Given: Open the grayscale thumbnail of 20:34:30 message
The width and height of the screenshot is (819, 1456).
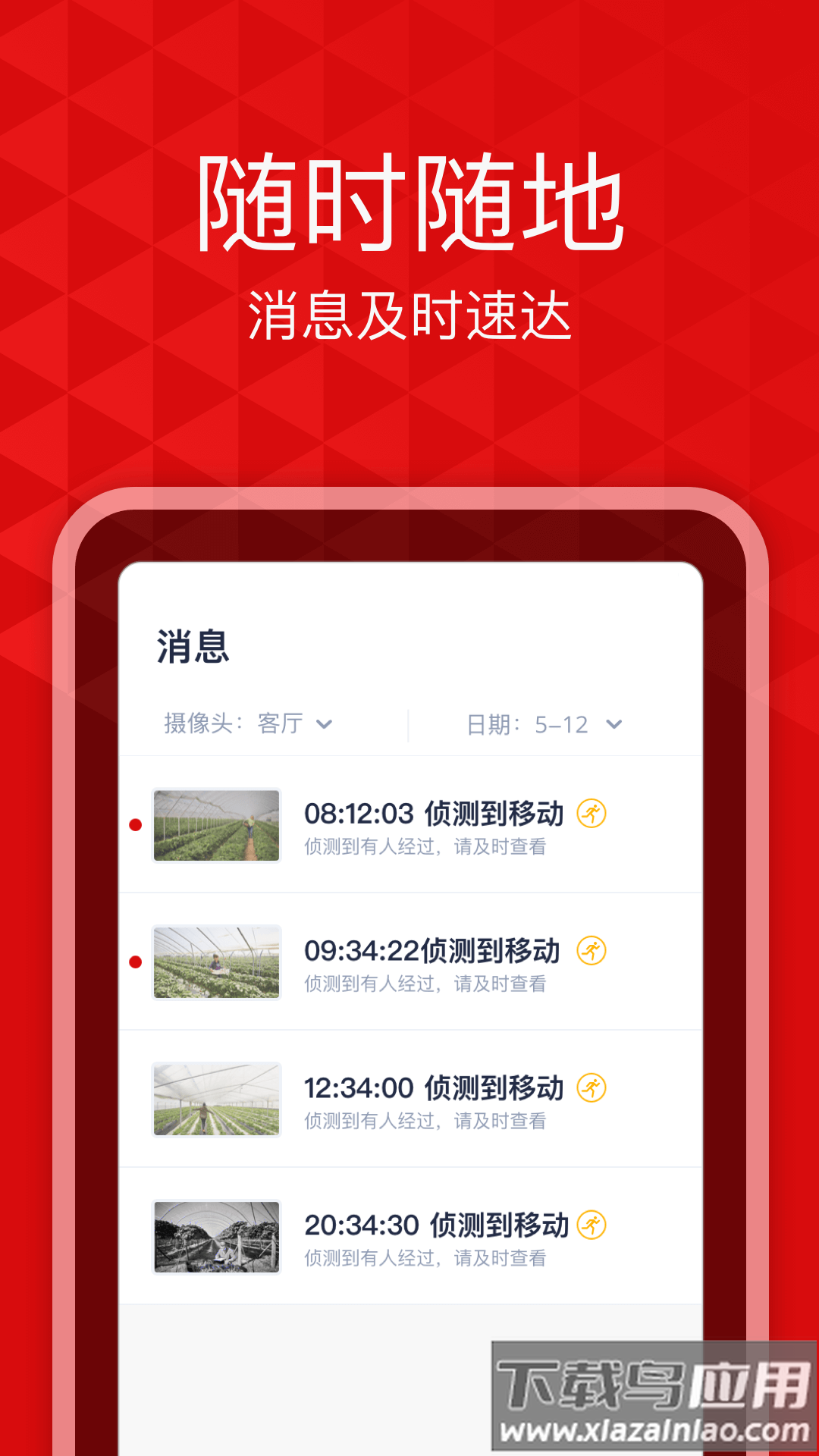Looking at the screenshot, I should [x=216, y=1238].
